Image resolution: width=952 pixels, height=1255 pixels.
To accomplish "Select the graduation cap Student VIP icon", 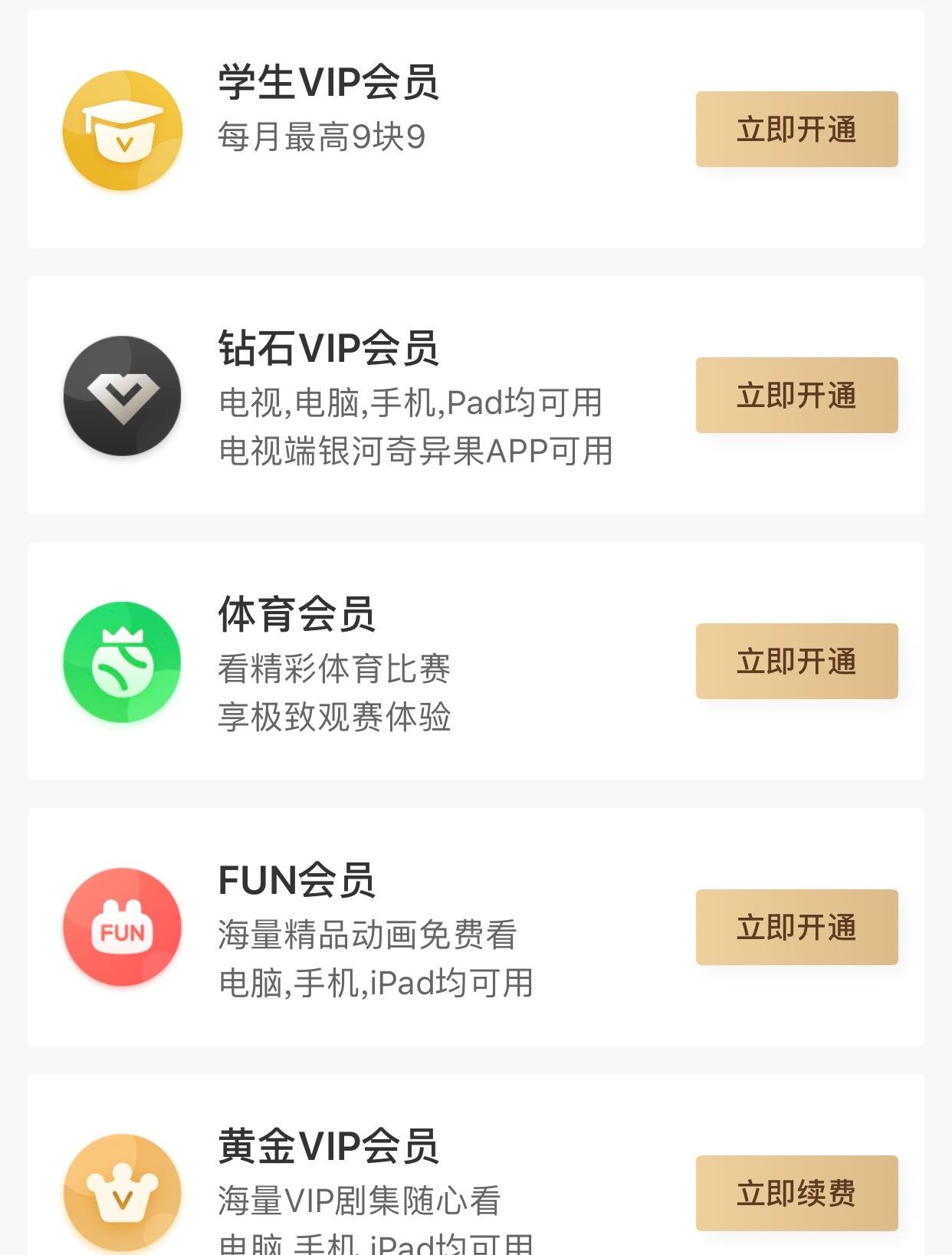I will pos(123,130).
